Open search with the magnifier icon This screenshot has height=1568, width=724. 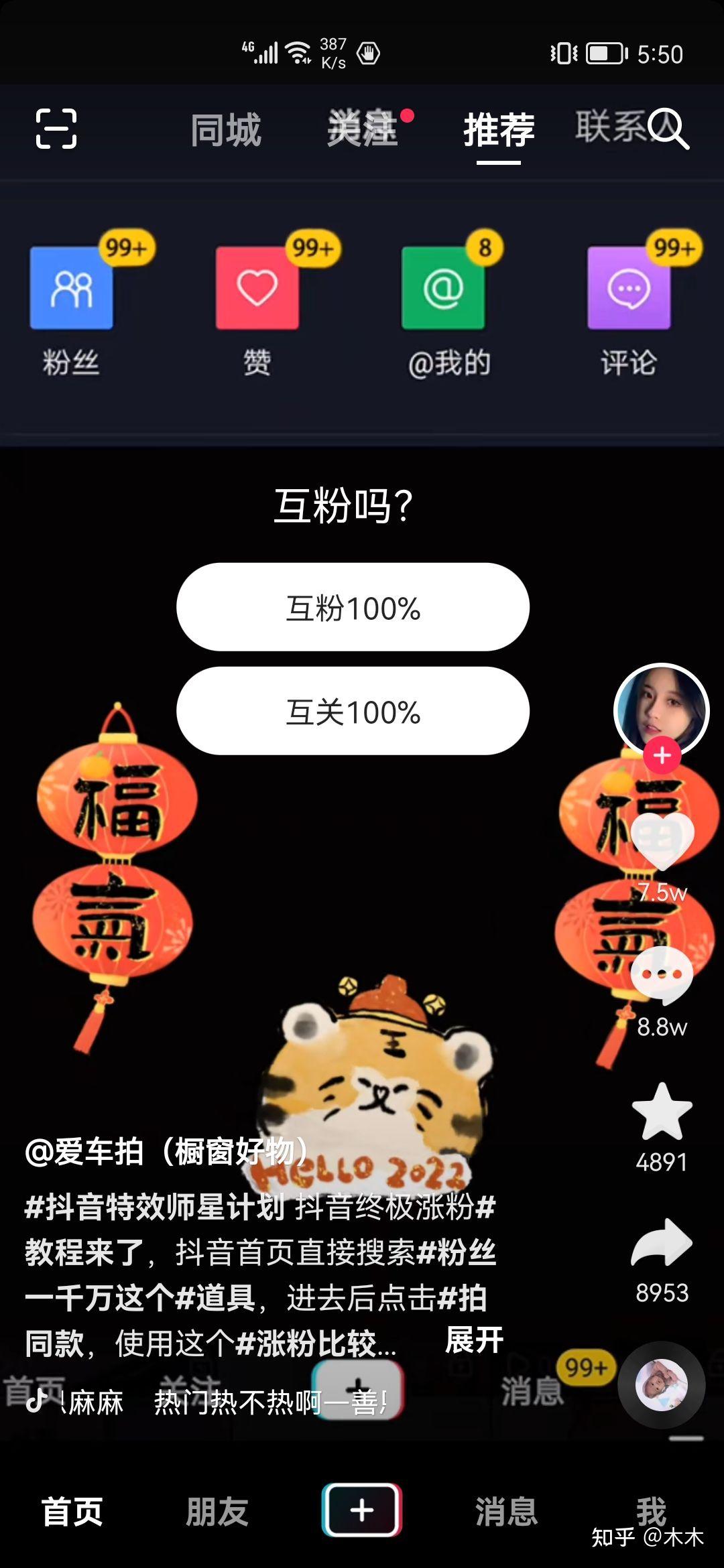tap(669, 128)
